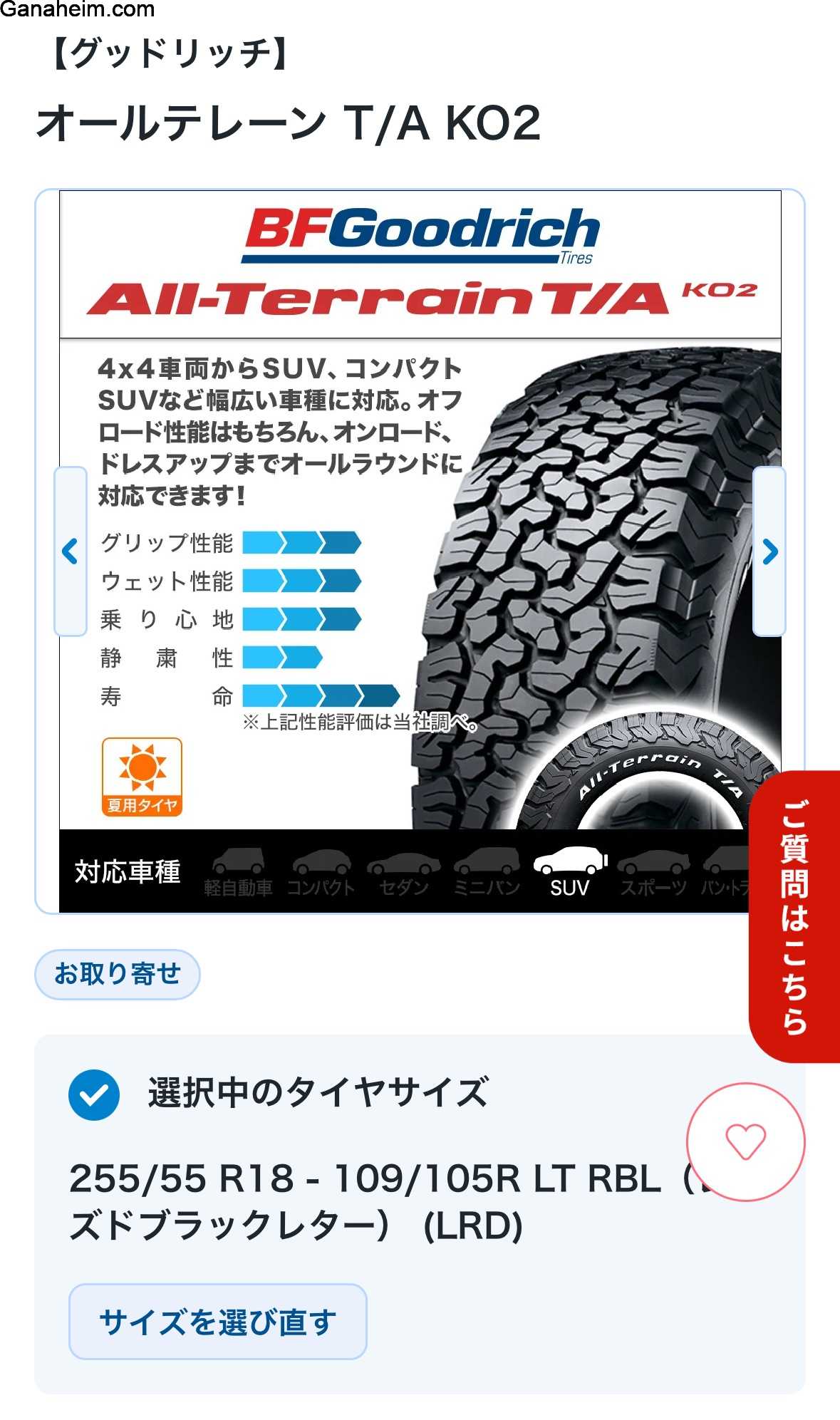The image size is (840, 1420).
Task: Open the BFGoodrich KO2 product image
Action: pos(420,550)
